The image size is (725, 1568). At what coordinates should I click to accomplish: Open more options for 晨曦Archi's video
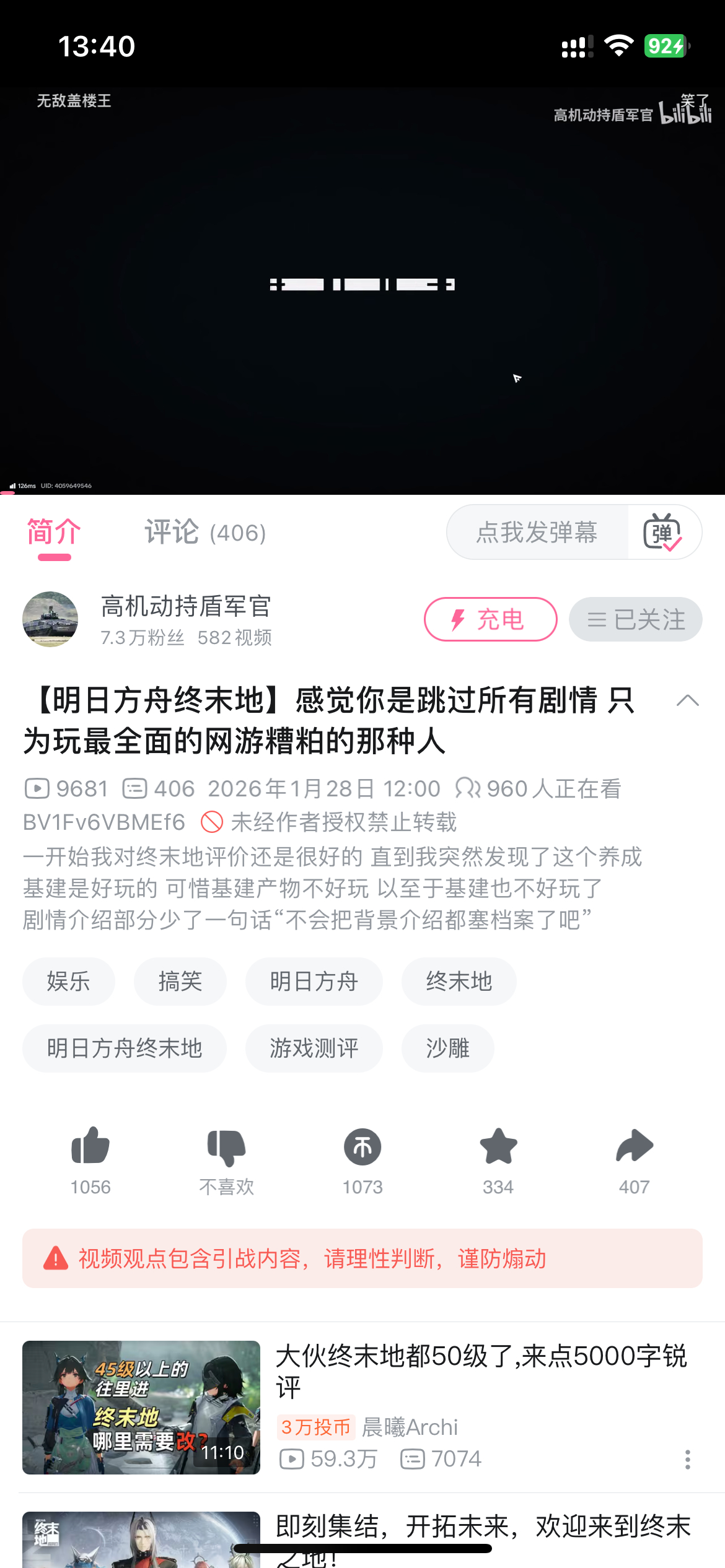tap(687, 1460)
